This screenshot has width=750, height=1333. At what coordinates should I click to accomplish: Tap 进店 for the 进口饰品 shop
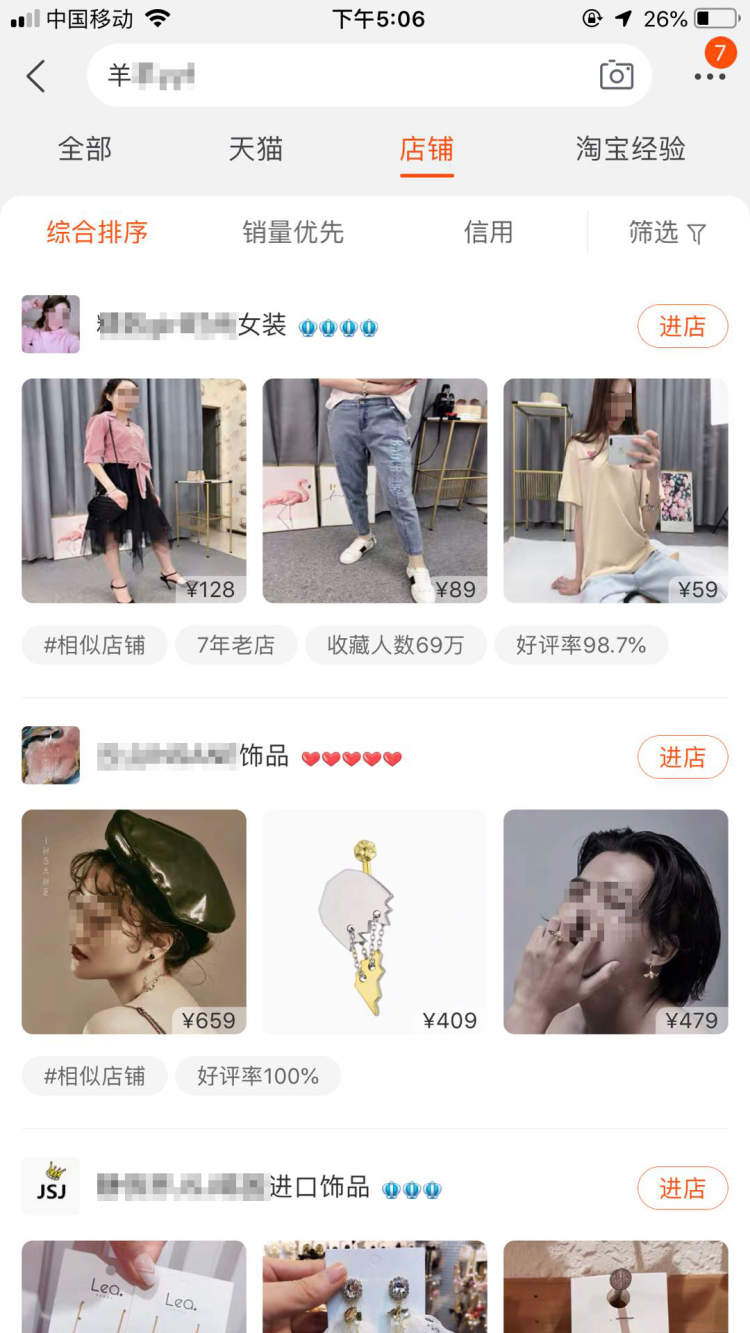point(682,1188)
